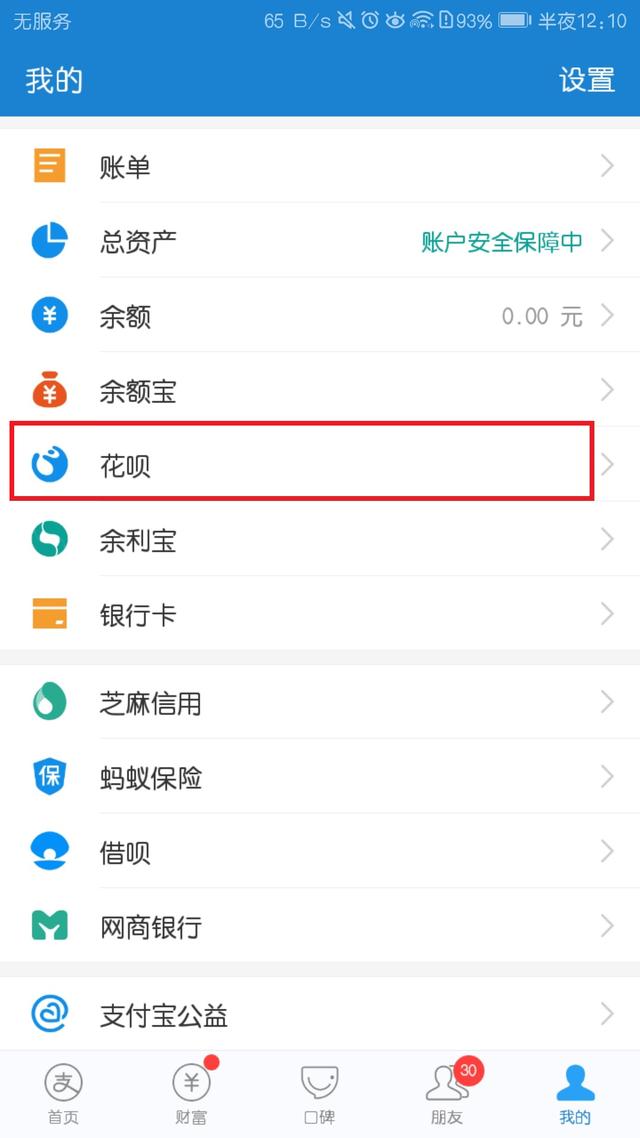The height and width of the screenshot is (1138, 640).
Task: Go to the 口碑 tab
Action: 319,1094
